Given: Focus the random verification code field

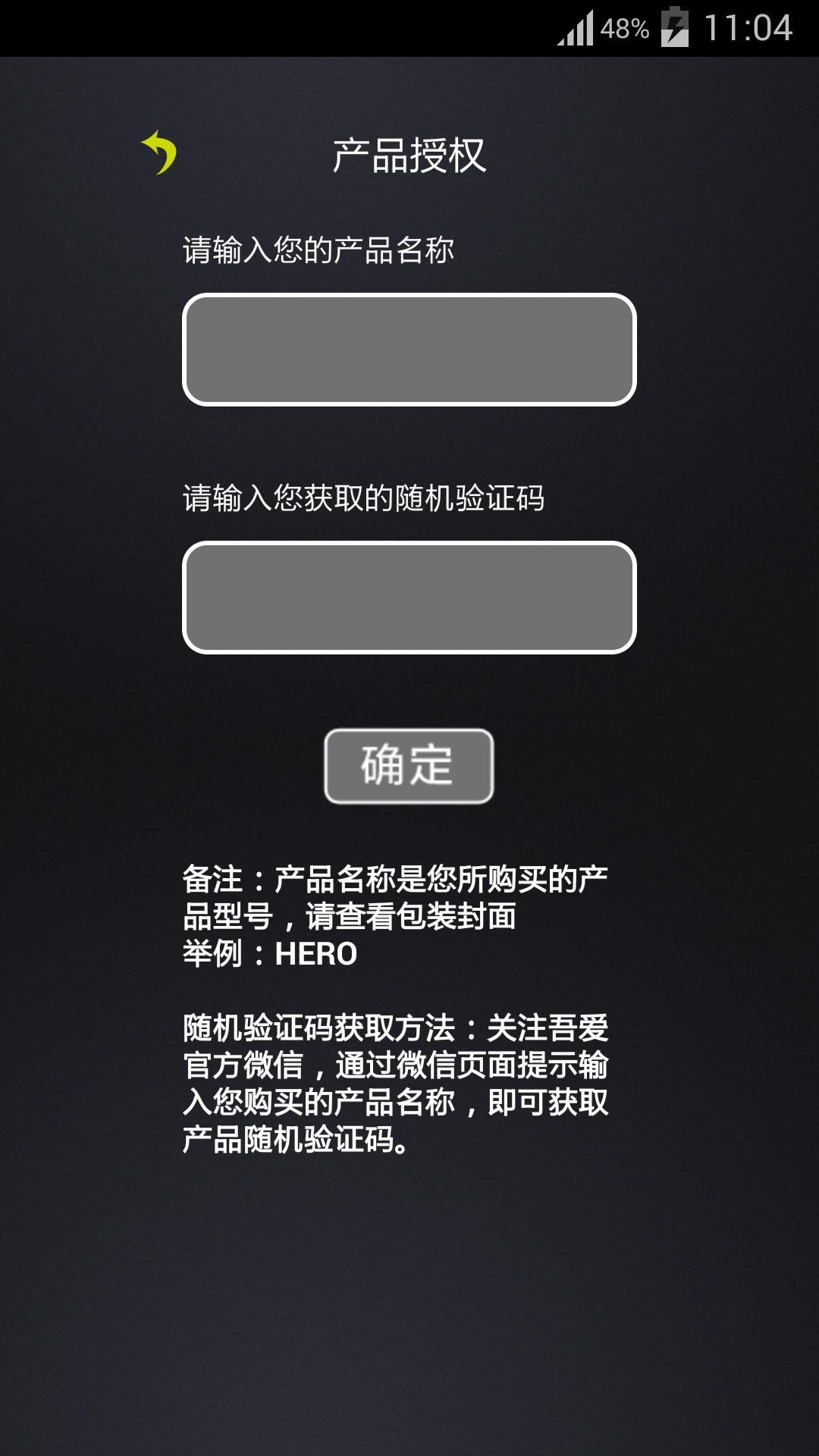Looking at the screenshot, I should click(409, 598).
